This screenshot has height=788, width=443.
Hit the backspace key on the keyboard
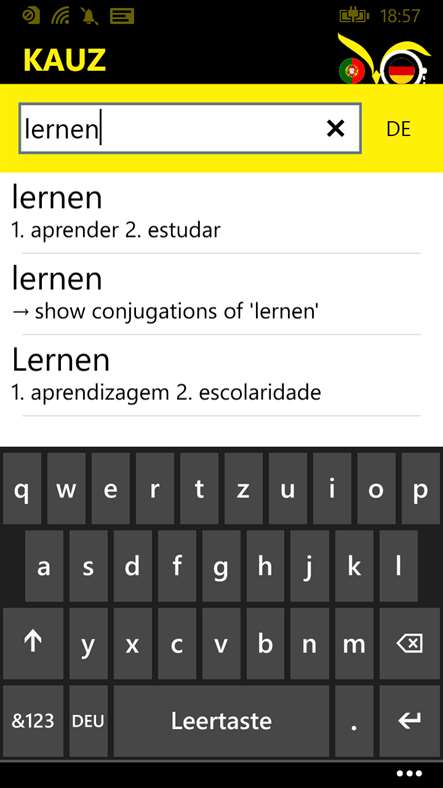409,644
